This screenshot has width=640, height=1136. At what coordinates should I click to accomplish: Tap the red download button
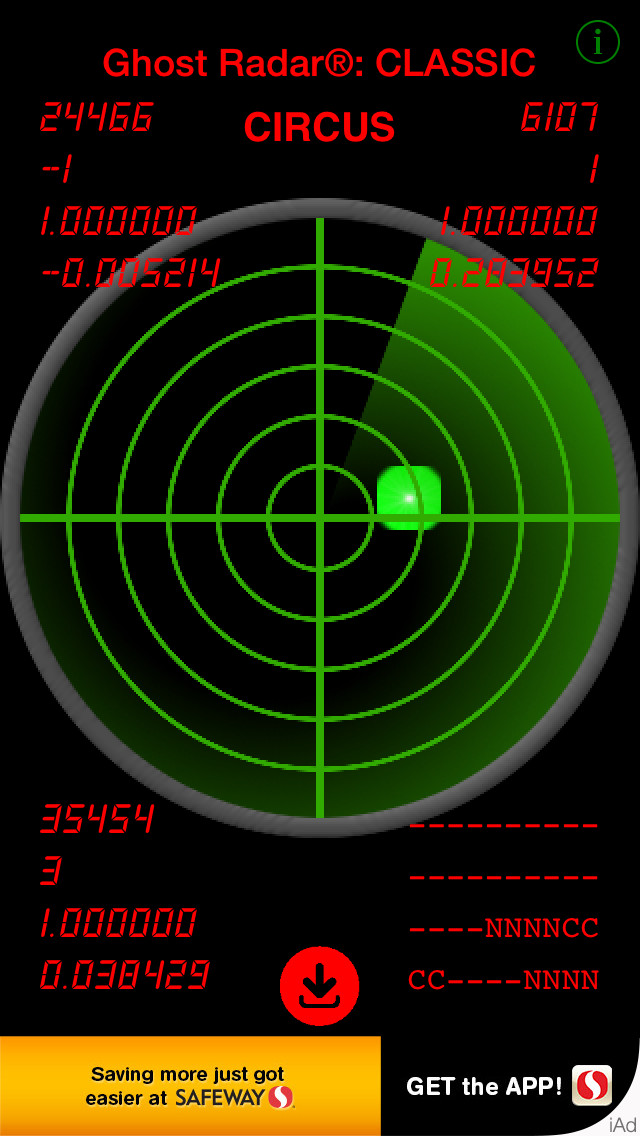(319, 985)
